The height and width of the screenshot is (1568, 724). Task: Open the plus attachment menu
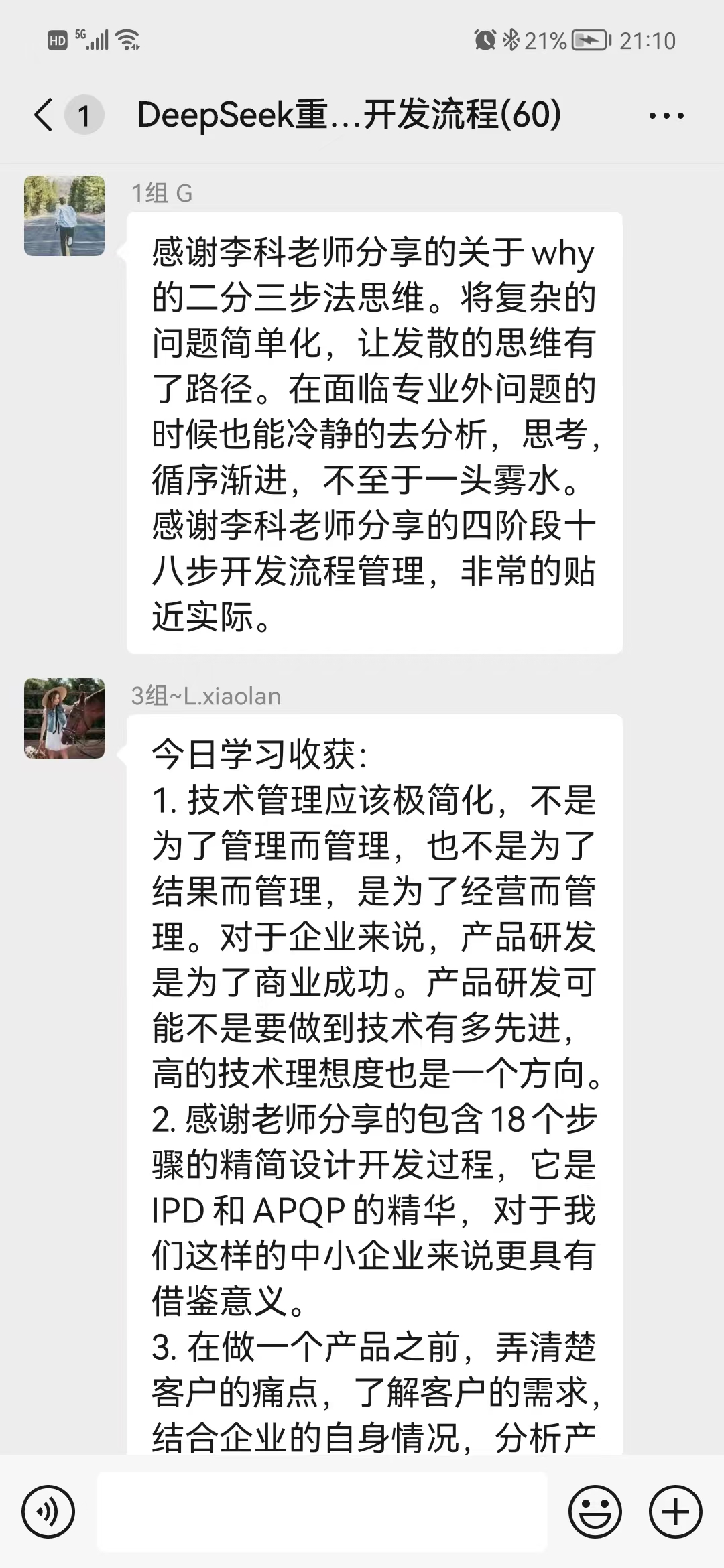675,1512
